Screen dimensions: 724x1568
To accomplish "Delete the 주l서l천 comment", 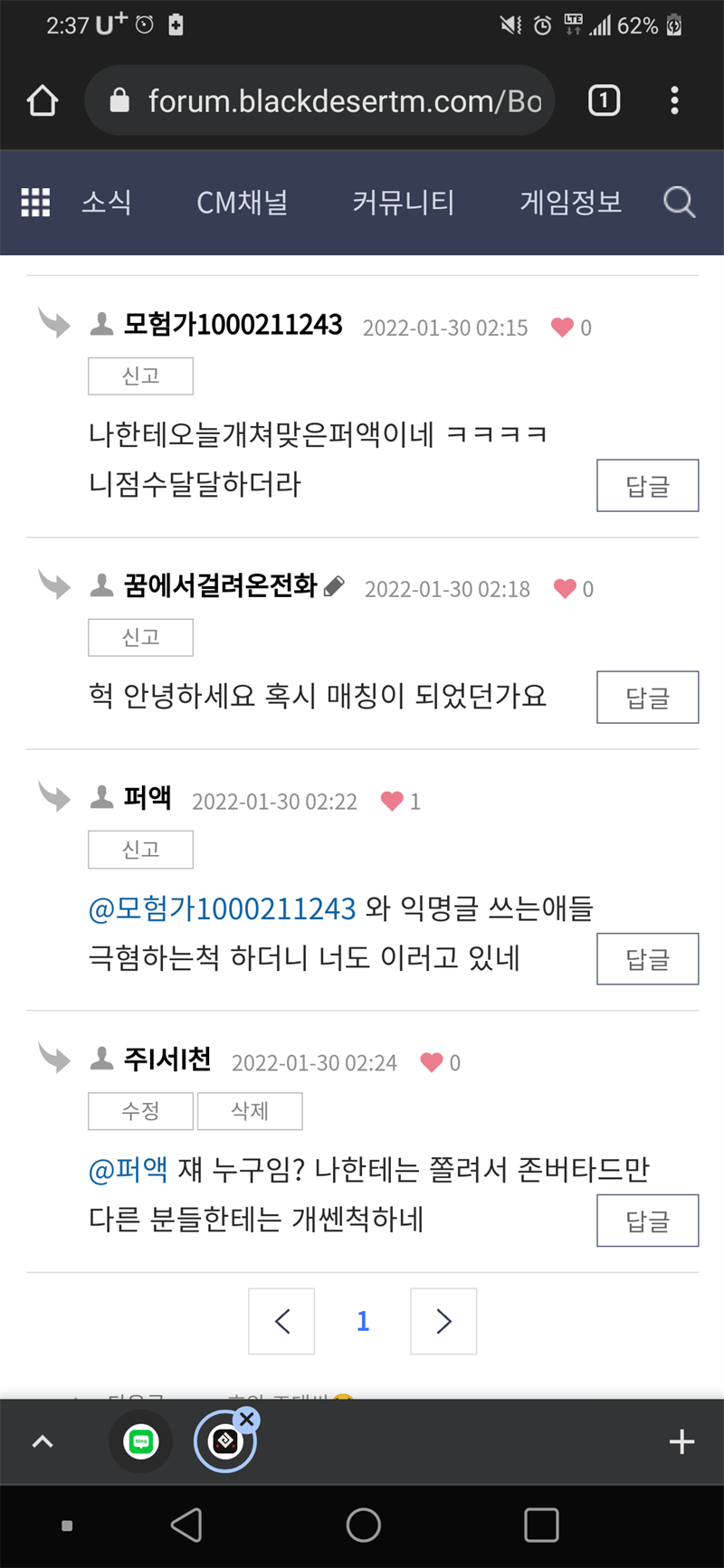I will point(250,1111).
